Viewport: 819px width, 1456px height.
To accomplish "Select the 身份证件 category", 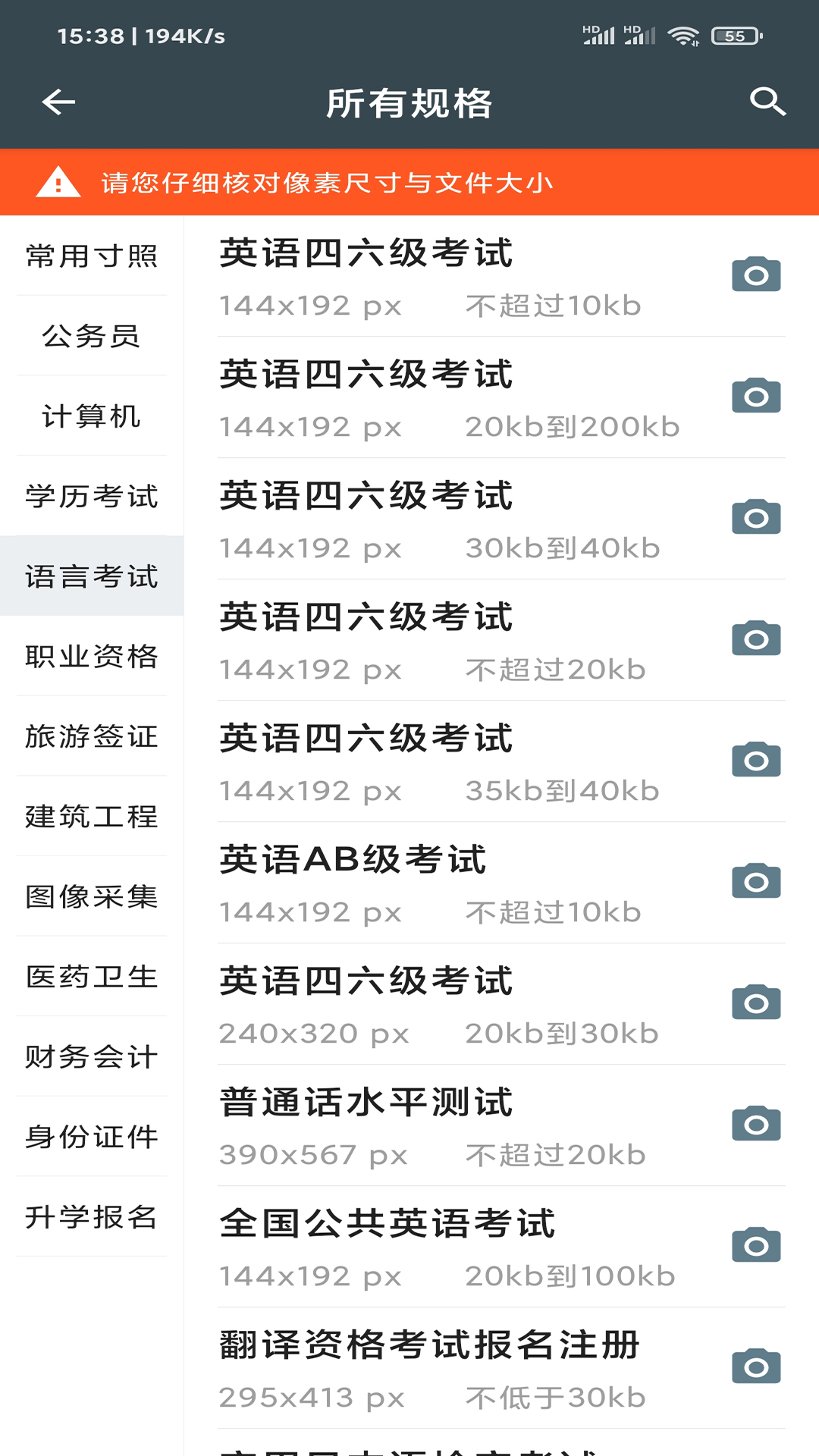I will (91, 1137).
